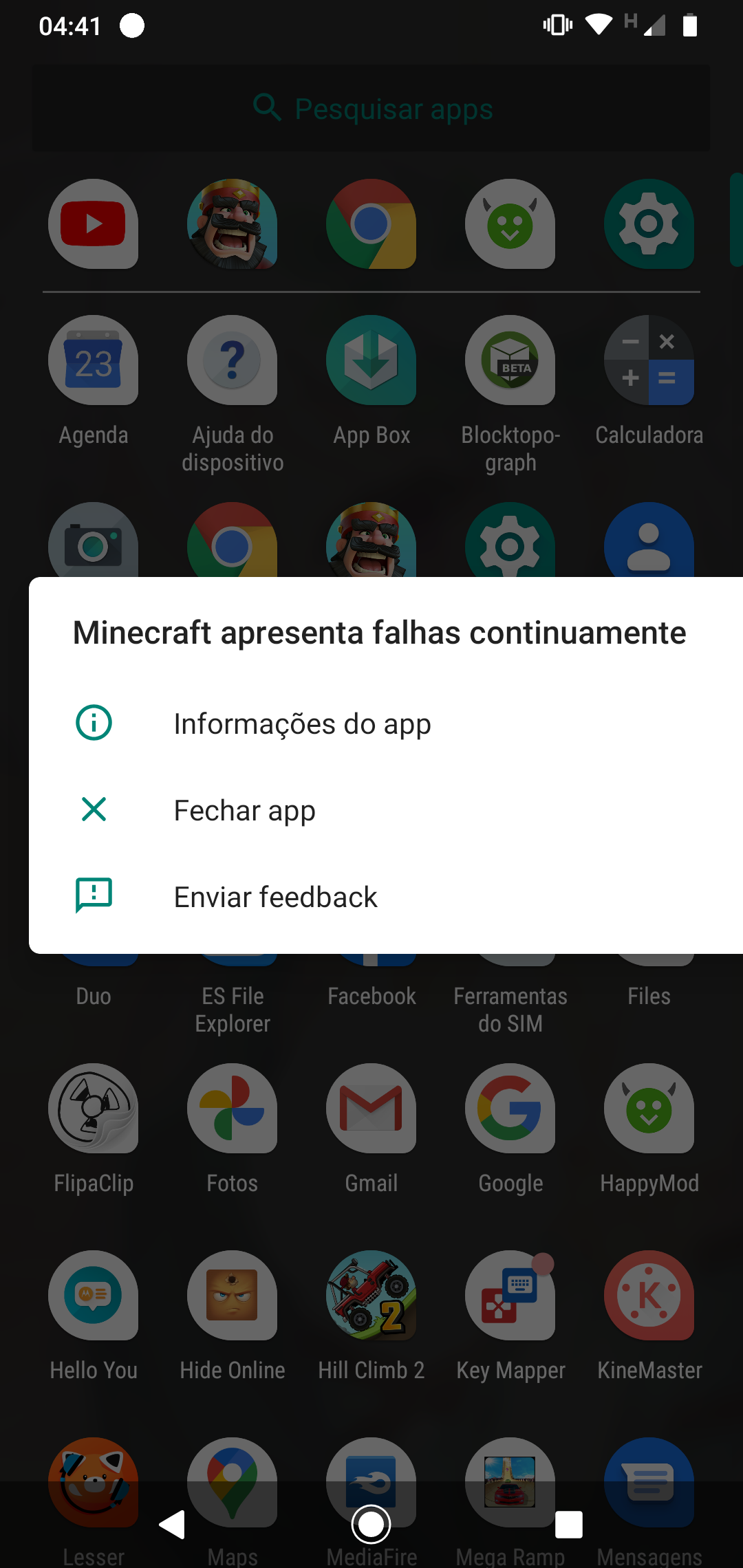
Task: Choose Enviar feedback
Action: pyautogui.click(x=275, y=897)
